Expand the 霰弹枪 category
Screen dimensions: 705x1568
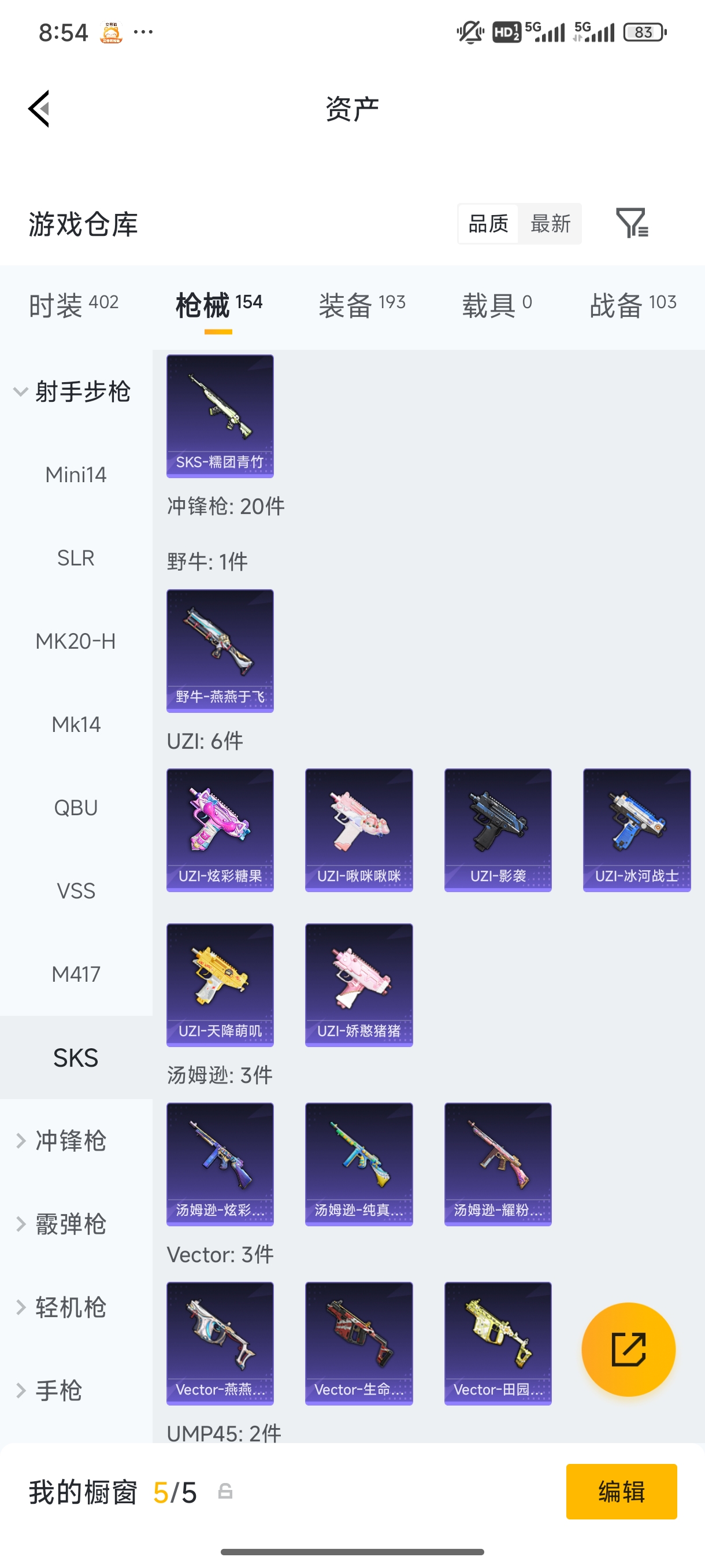(61, 1224)
